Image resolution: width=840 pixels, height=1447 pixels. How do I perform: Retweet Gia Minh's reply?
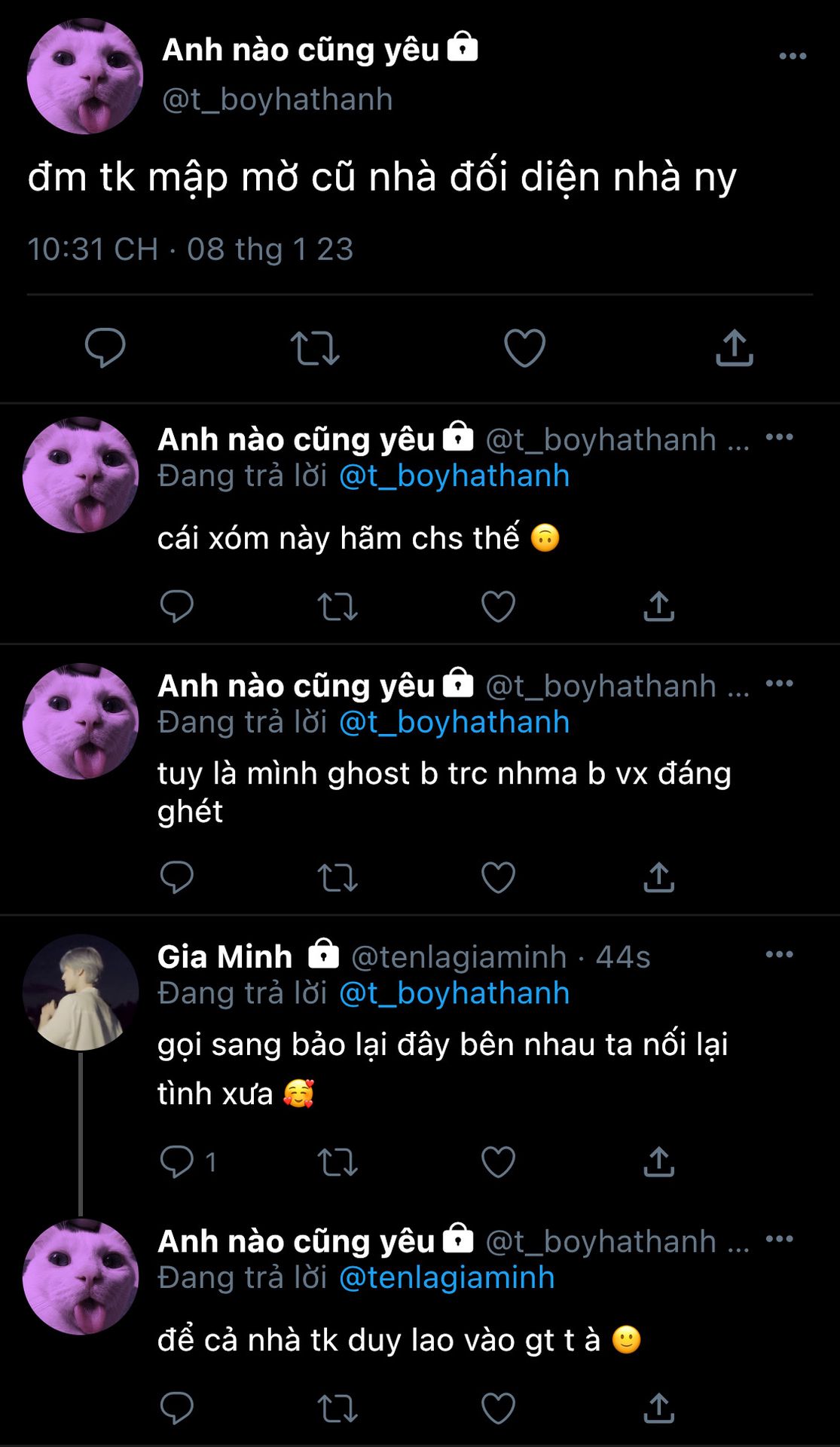(x=338, y=1162)
